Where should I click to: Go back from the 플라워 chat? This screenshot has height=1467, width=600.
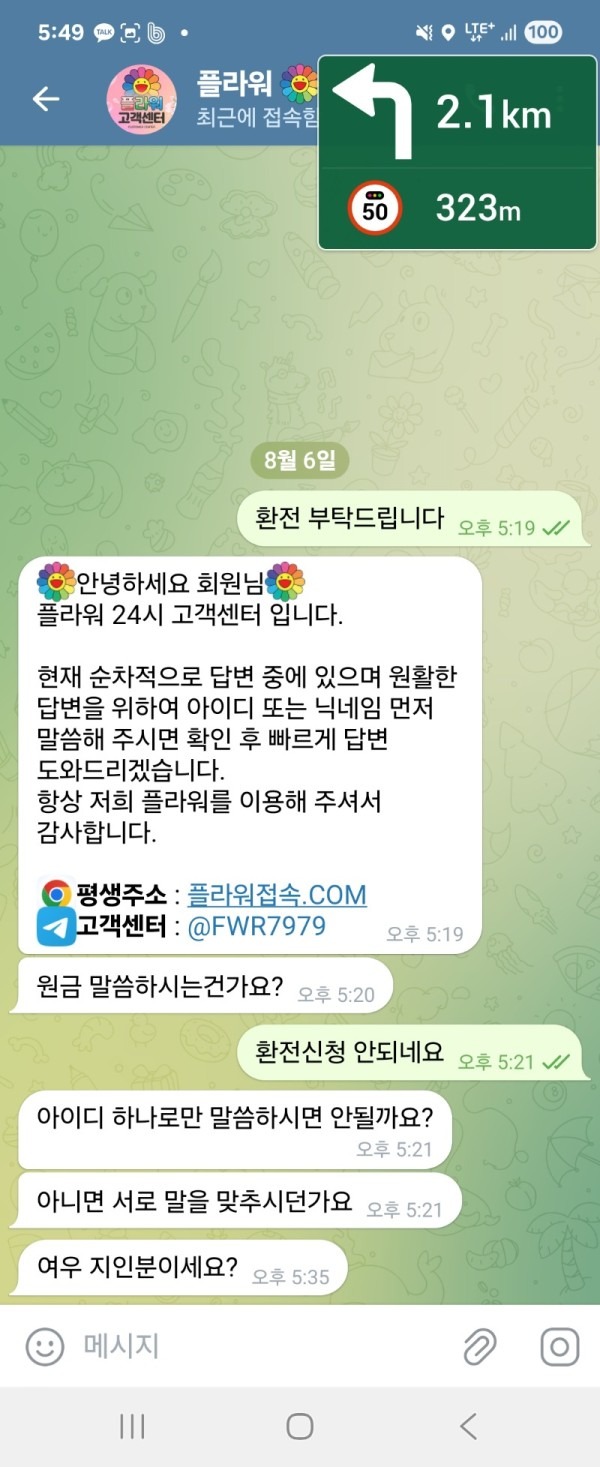(46, 99)
